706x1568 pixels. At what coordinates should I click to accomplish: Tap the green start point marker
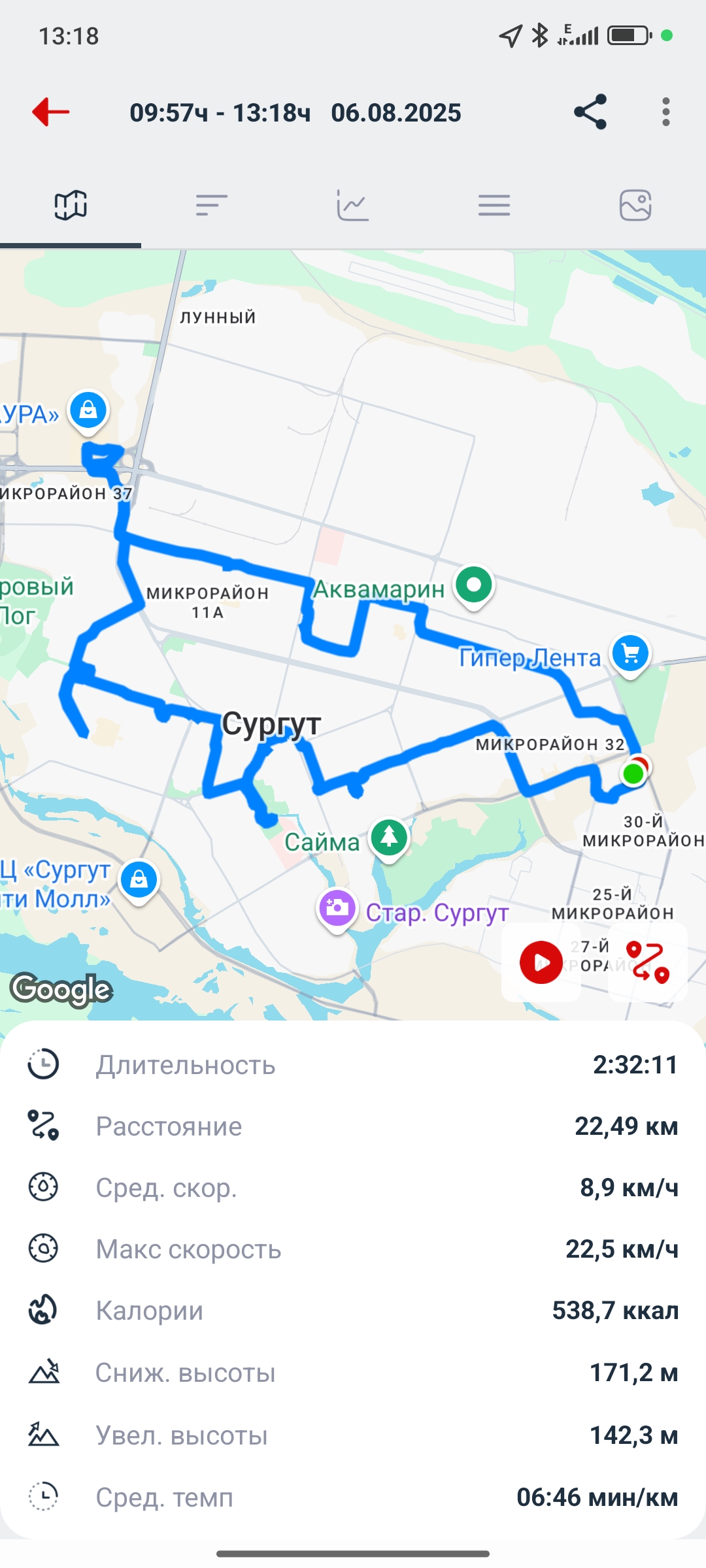633,774
